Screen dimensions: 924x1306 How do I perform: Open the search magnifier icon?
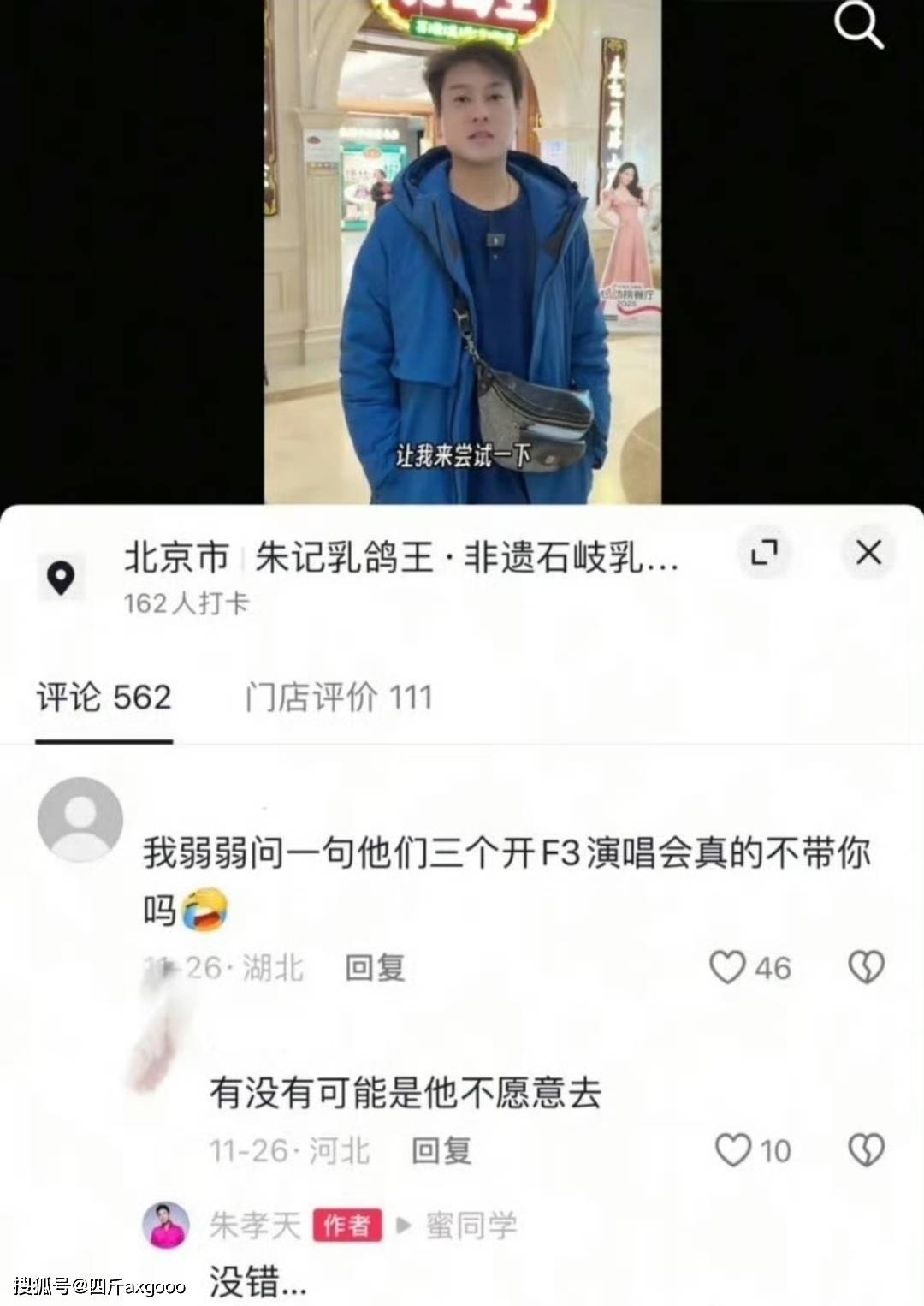[x=858, y=26]
